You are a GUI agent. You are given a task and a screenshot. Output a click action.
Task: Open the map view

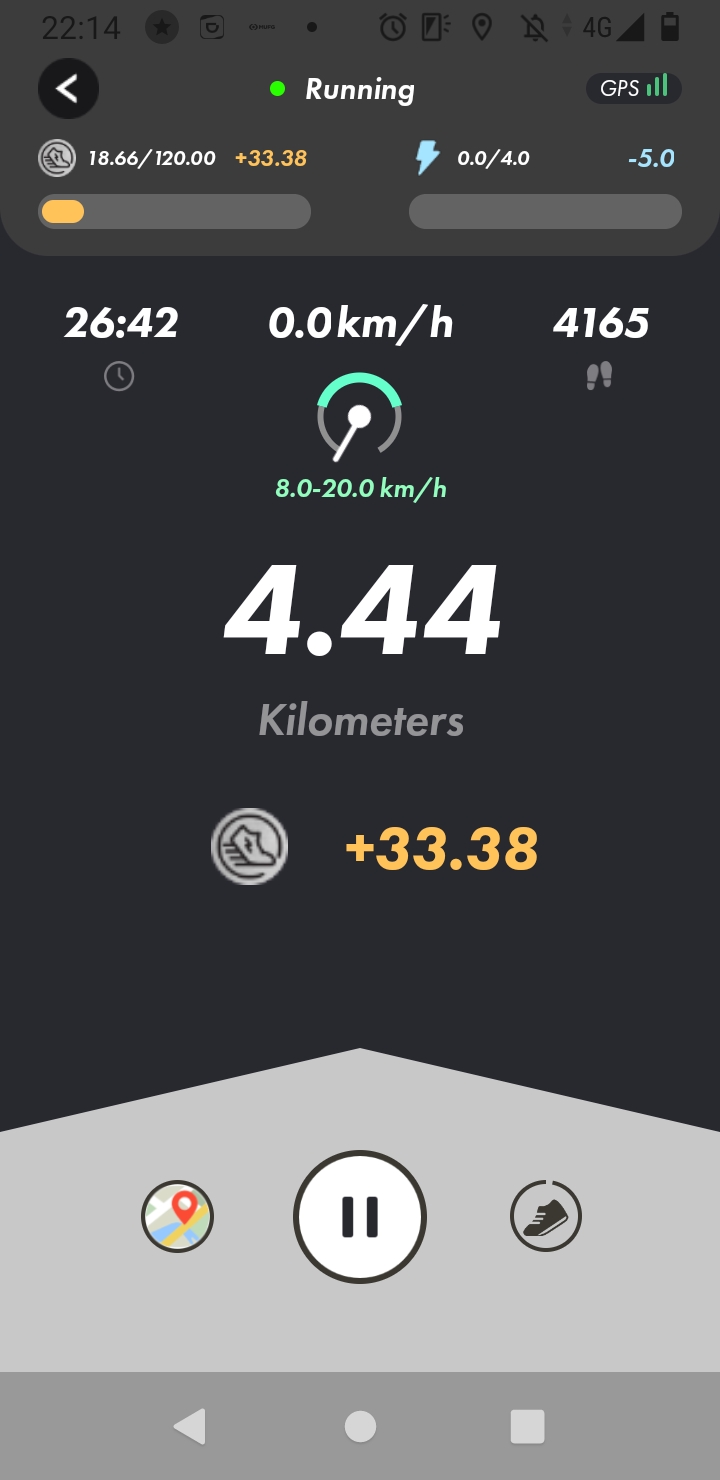tap(178, 1216)
